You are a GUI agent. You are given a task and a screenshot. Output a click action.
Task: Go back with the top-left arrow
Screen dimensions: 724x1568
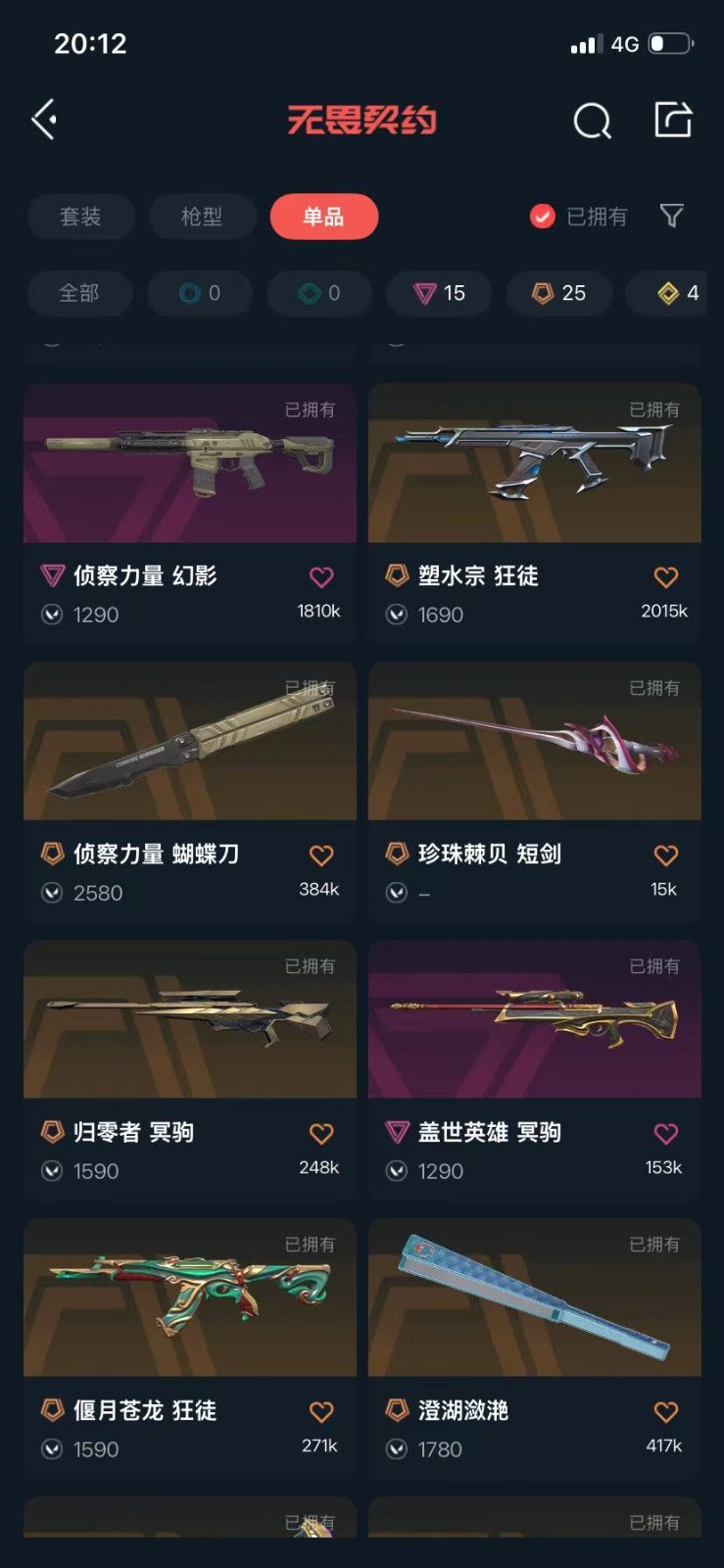(44, 120)
